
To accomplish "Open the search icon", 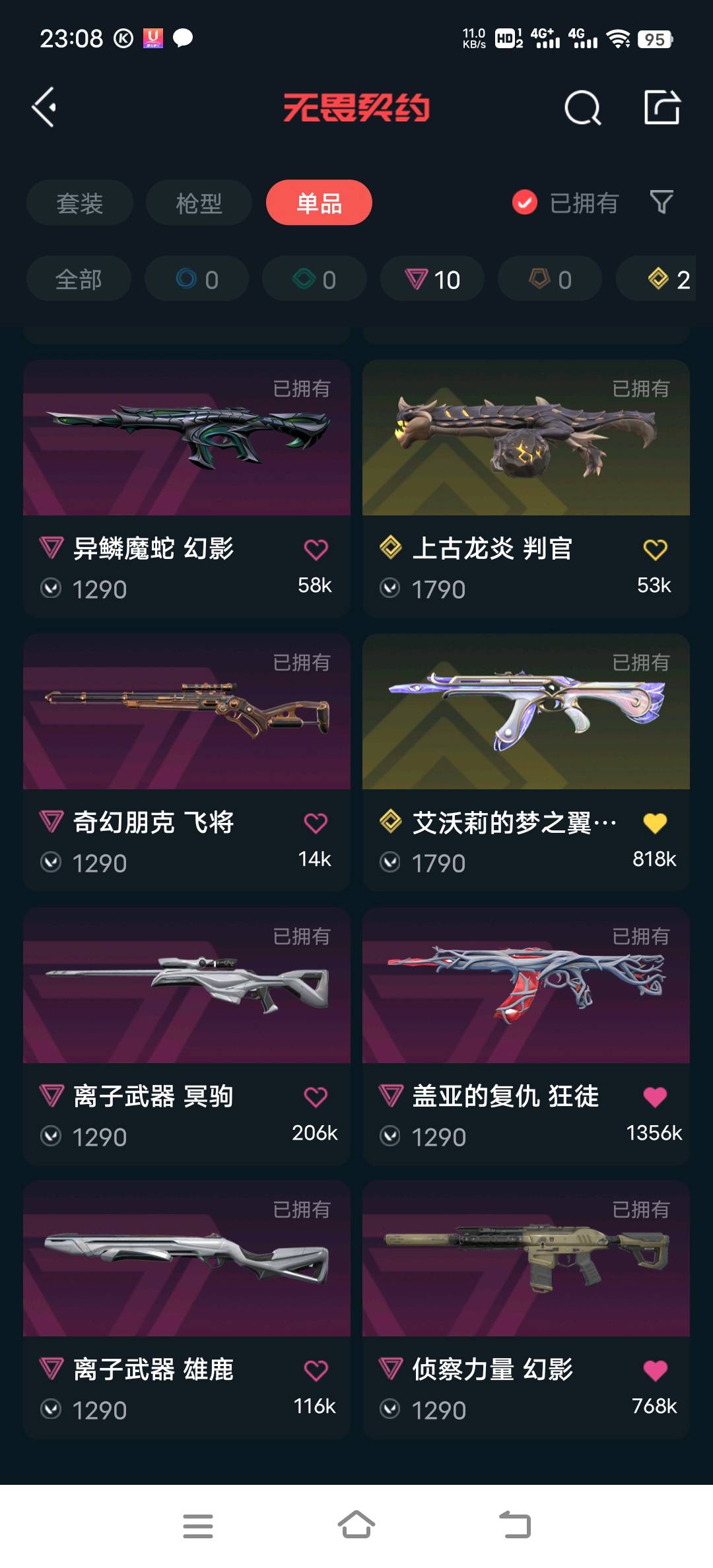I will tap(582, 108).
